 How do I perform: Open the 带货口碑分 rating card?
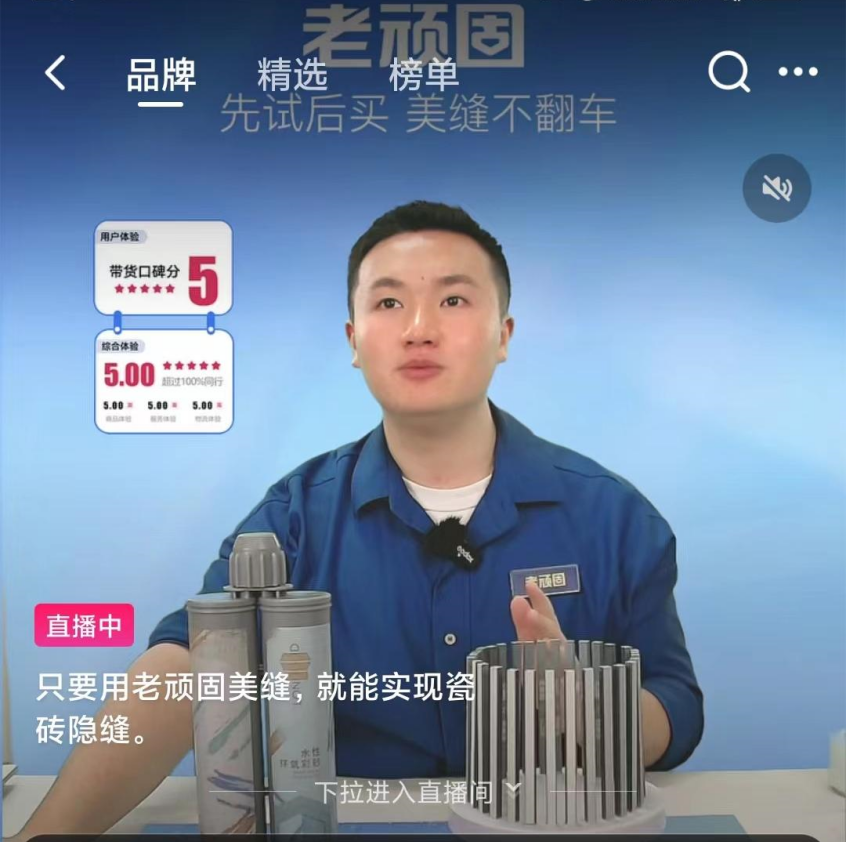164,268
